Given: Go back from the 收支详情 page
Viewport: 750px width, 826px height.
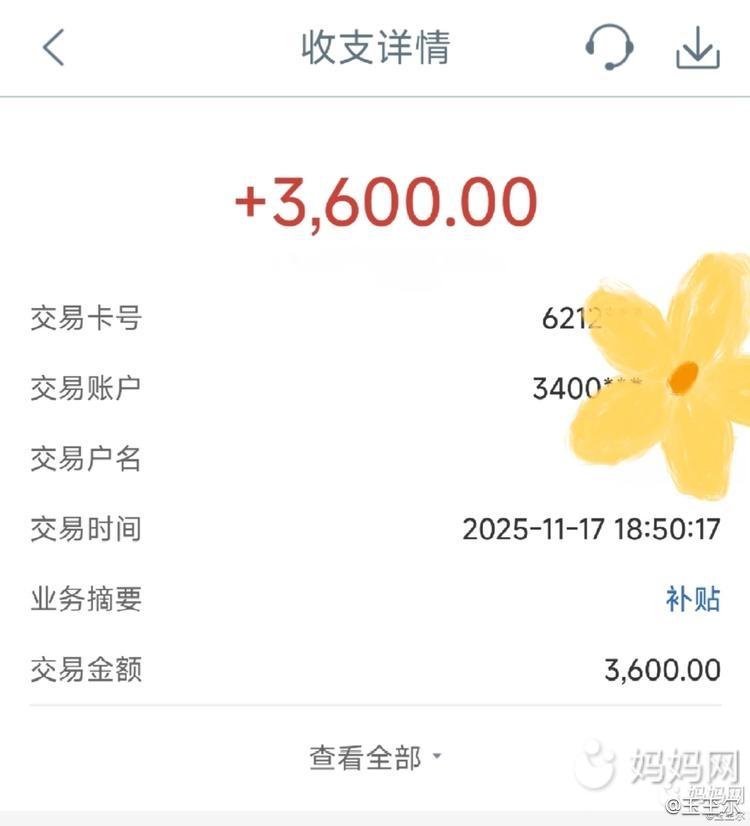Looking at the screenshot, I should (54, 47).
